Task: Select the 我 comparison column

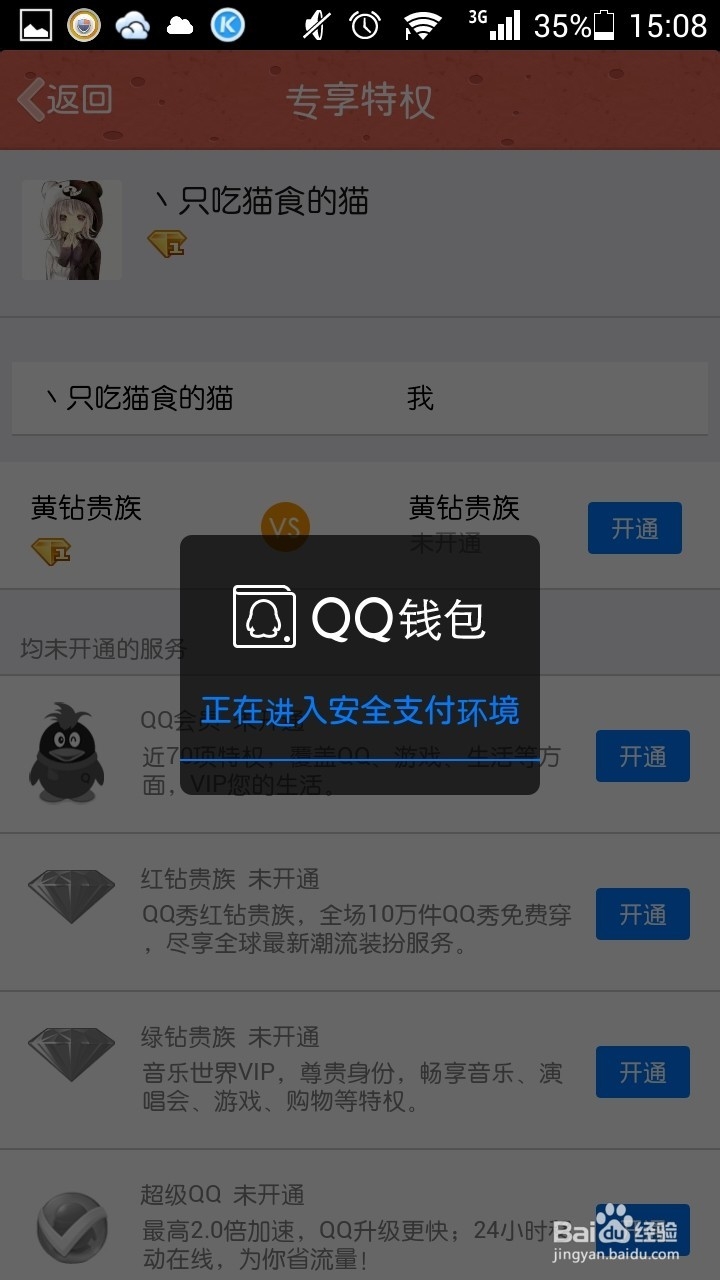Action: [x=421, y=398]
